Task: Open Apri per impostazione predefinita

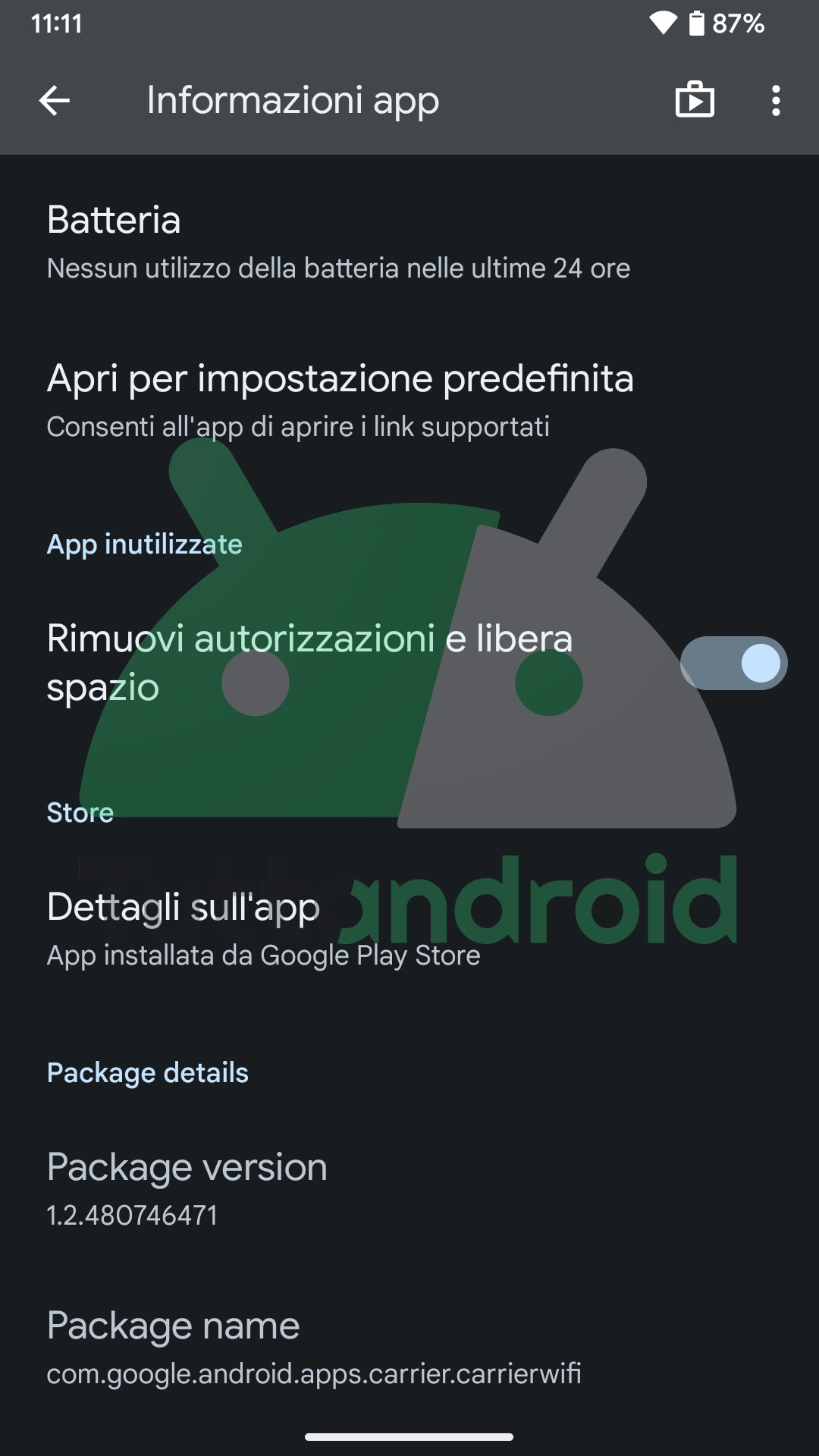Action: tap(340, 400)
